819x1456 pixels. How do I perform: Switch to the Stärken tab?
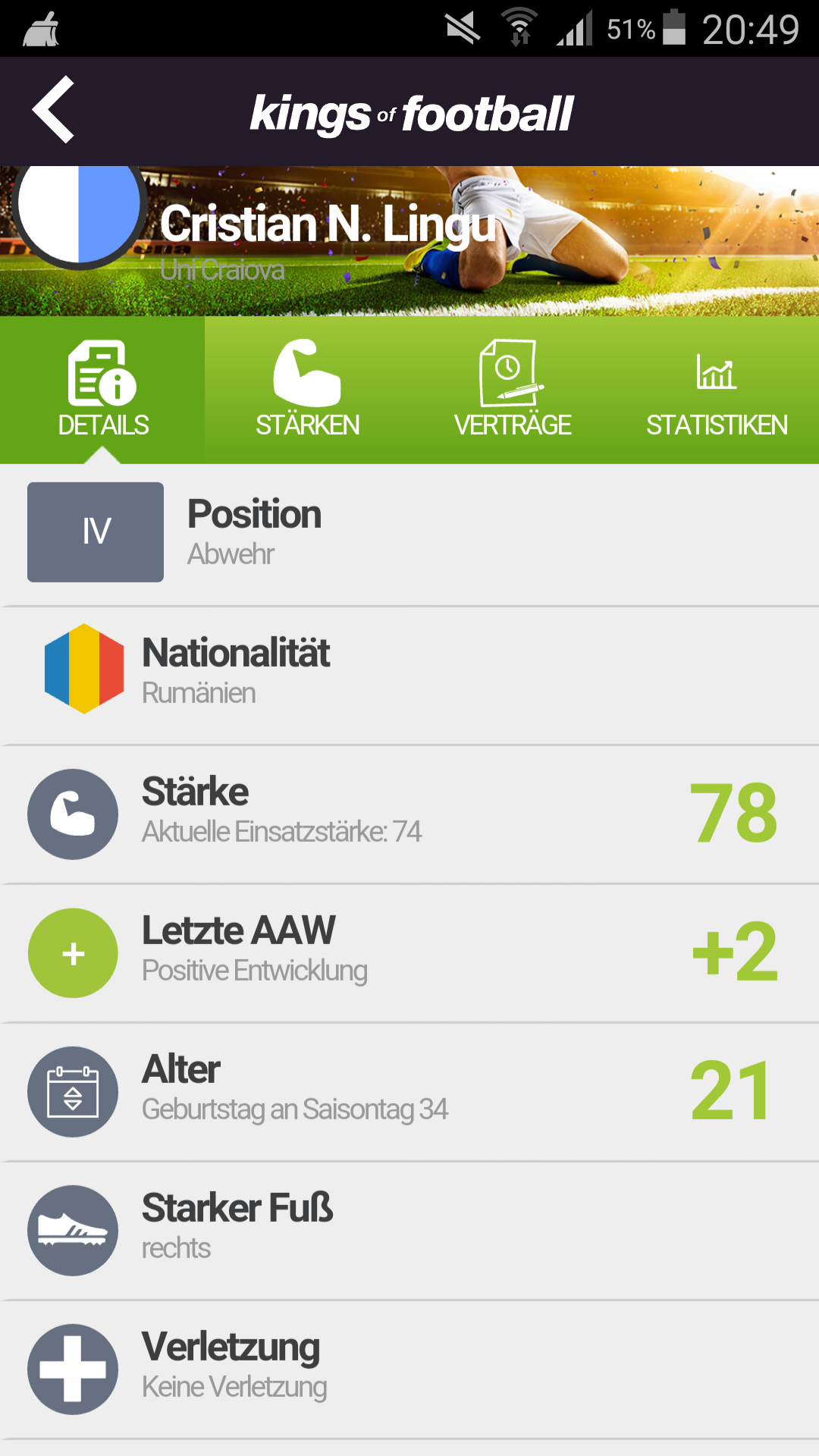(x=307, y=390)
